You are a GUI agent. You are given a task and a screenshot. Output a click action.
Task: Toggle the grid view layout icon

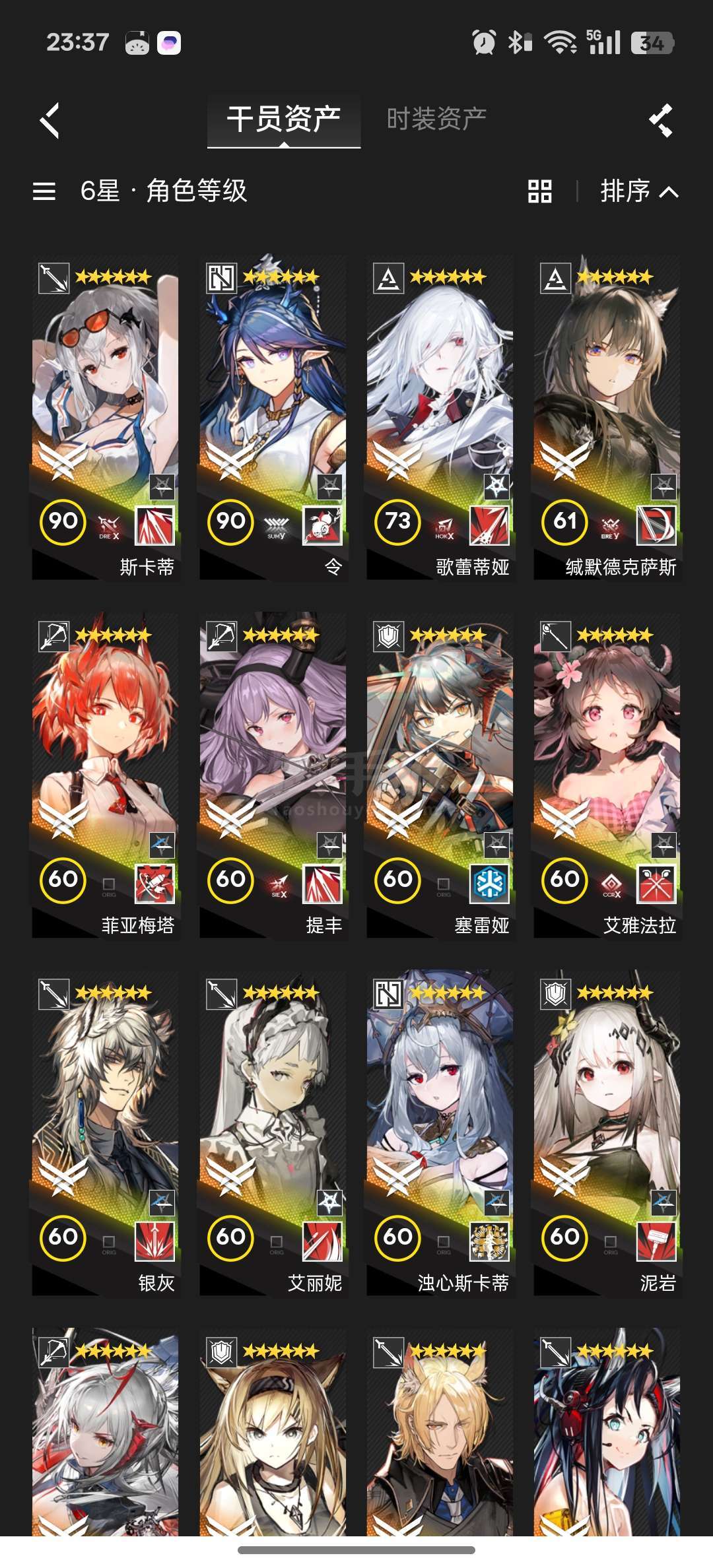[x=540, y=191]
